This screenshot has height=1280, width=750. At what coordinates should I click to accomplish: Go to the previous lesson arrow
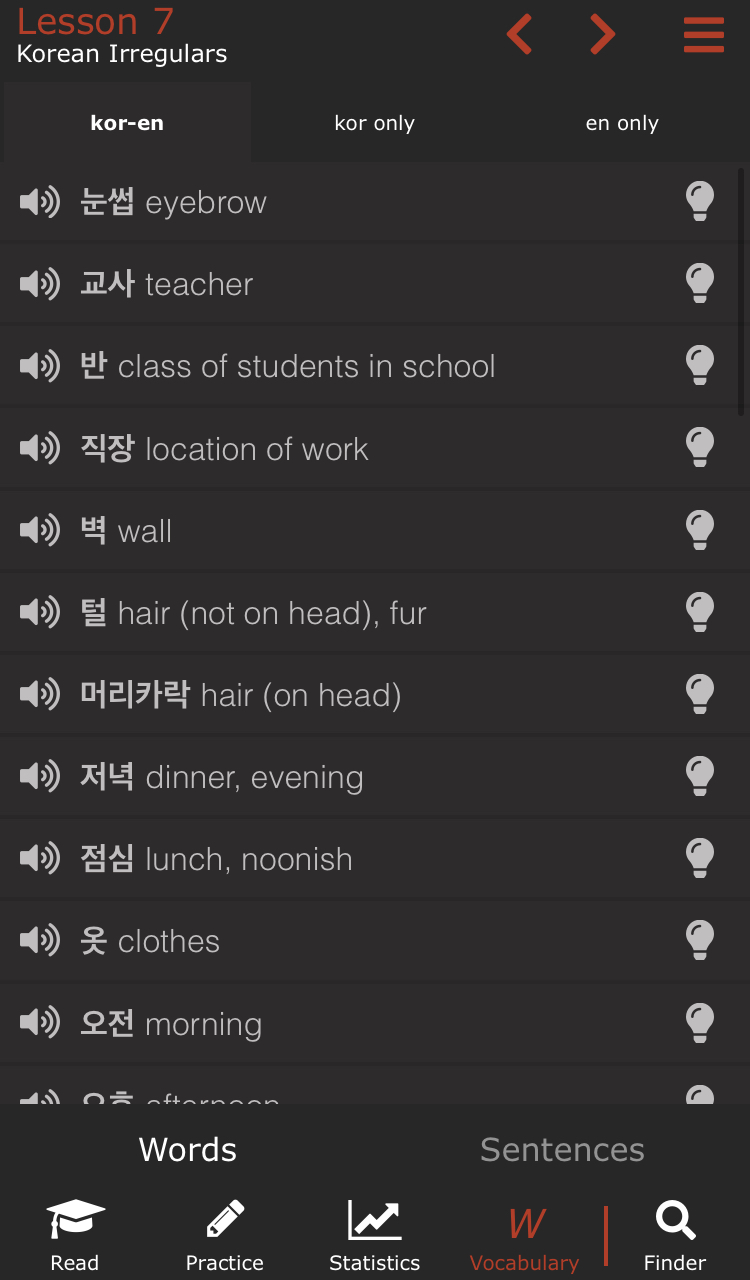click(x=519, y=35)
